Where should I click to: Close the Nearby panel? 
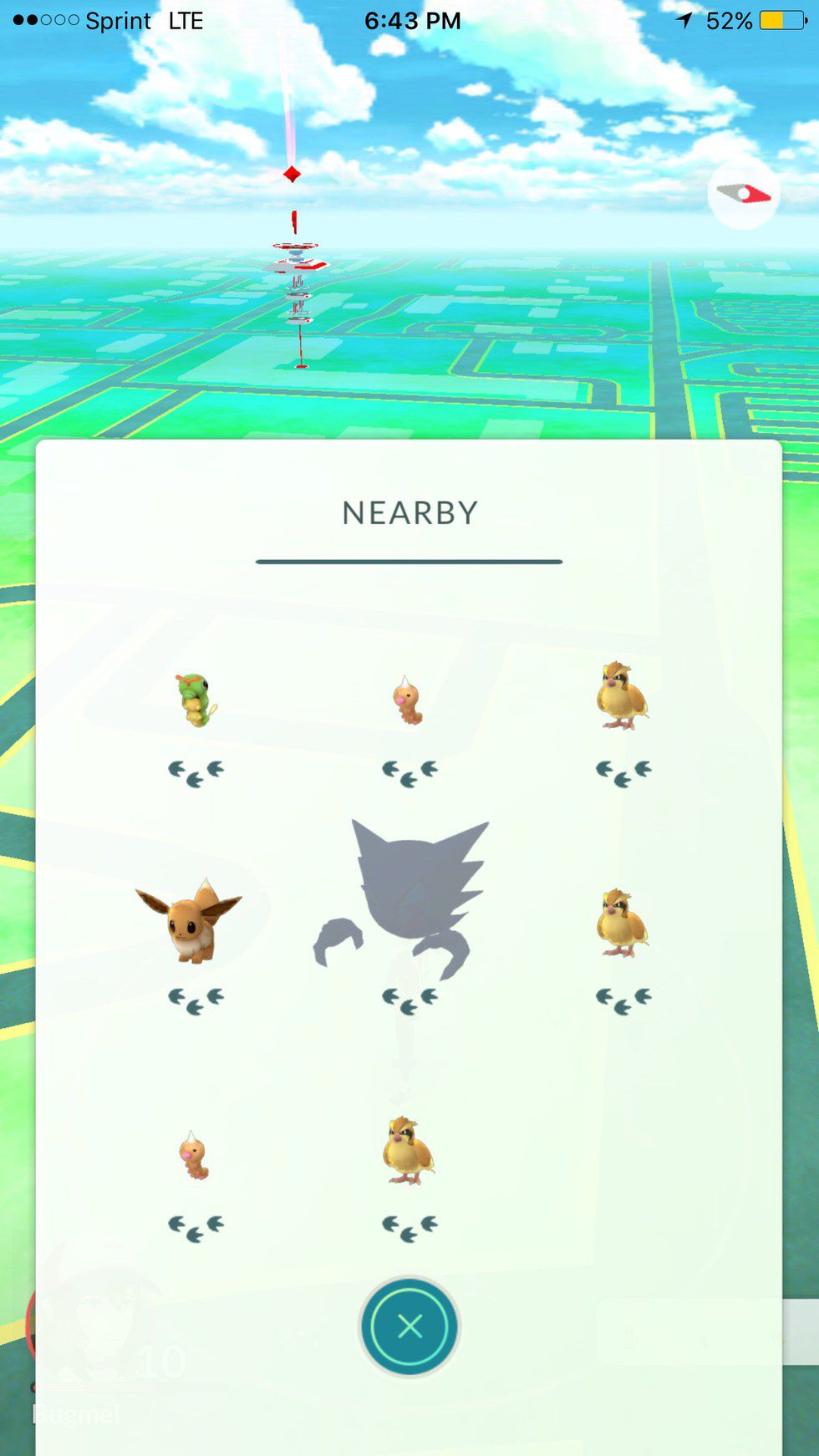[x=409, y=1326]
